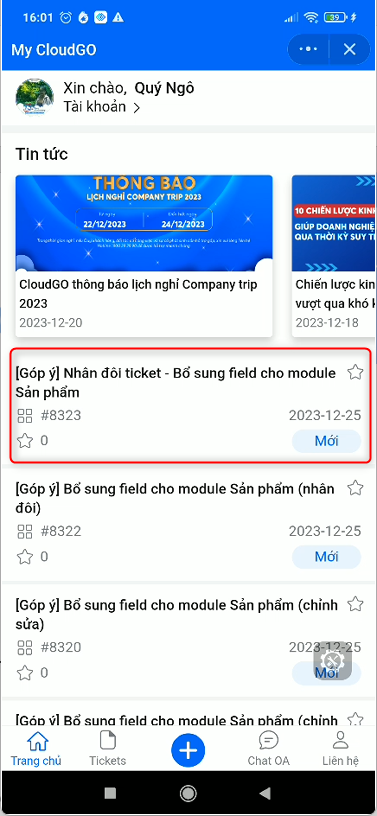The width and height of the screenshot is (377, 816).
Task: Select the Trang chủ tab
Action: pos(36,749)
